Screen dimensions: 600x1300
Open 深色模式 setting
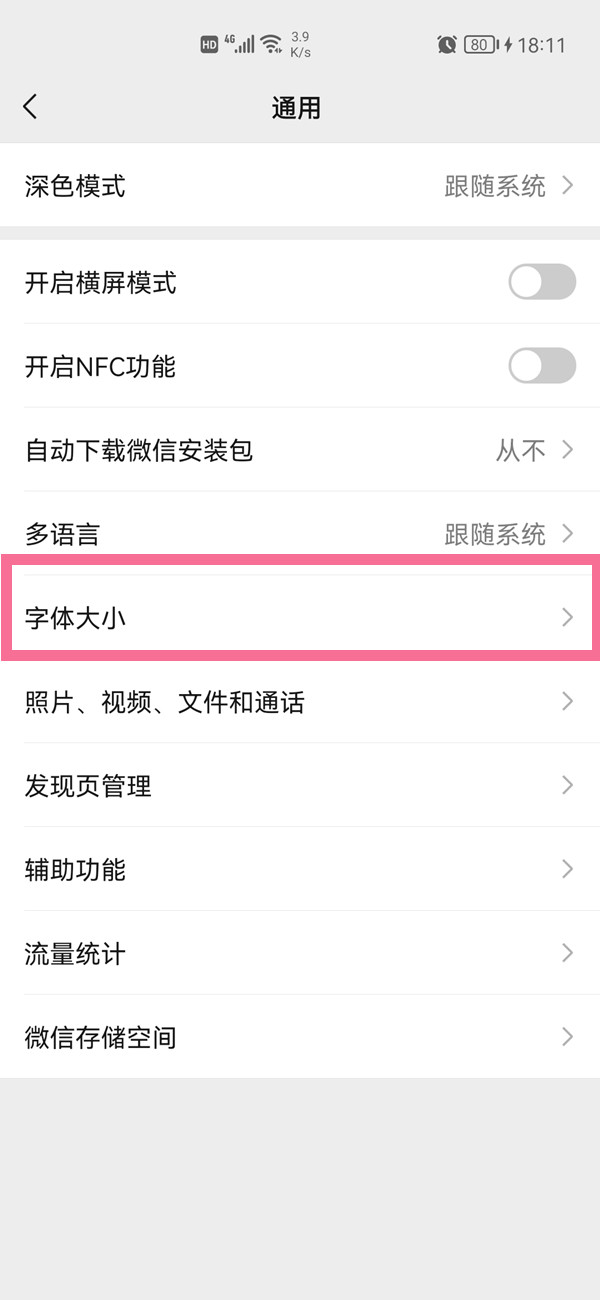tap(300, 186)
